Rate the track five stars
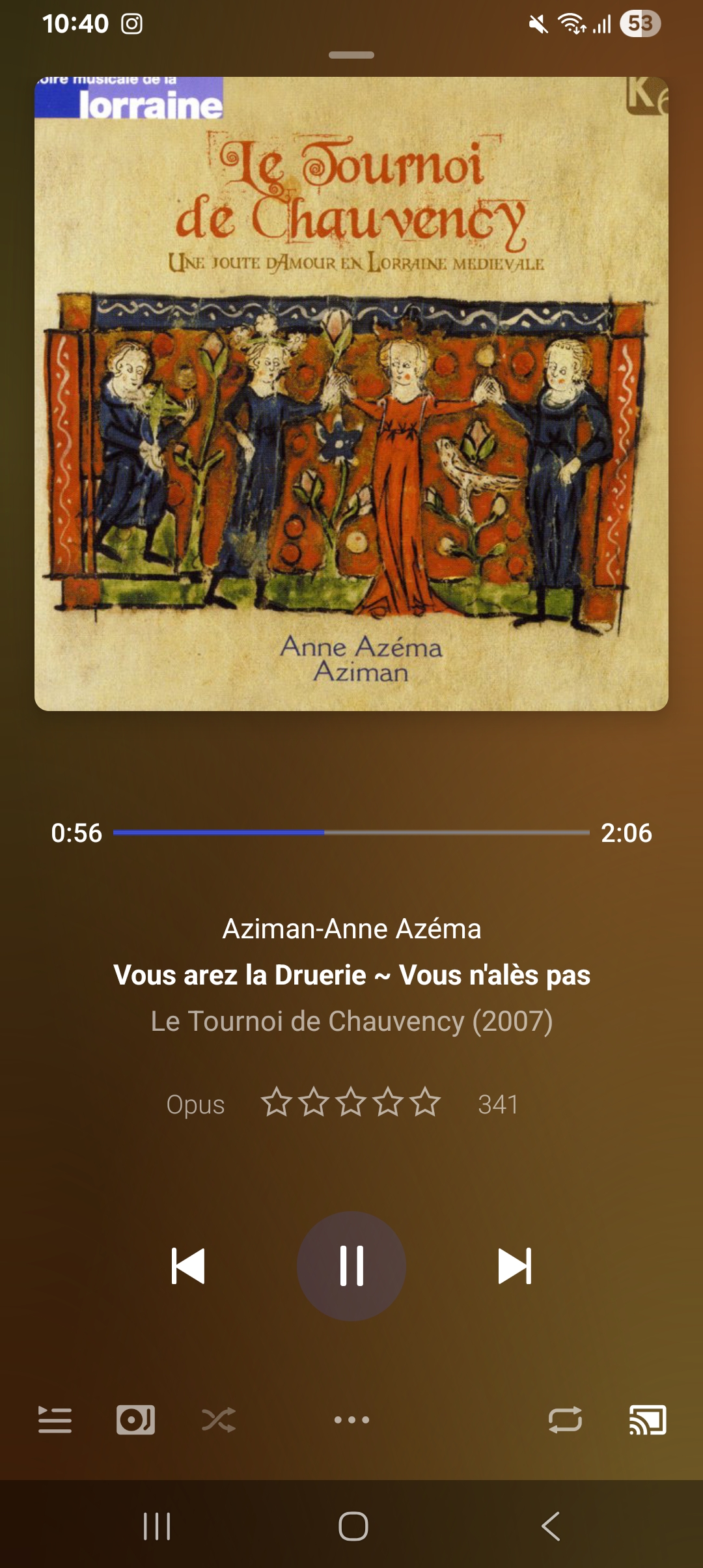 pyautogui.click(x=426, y=1102)
